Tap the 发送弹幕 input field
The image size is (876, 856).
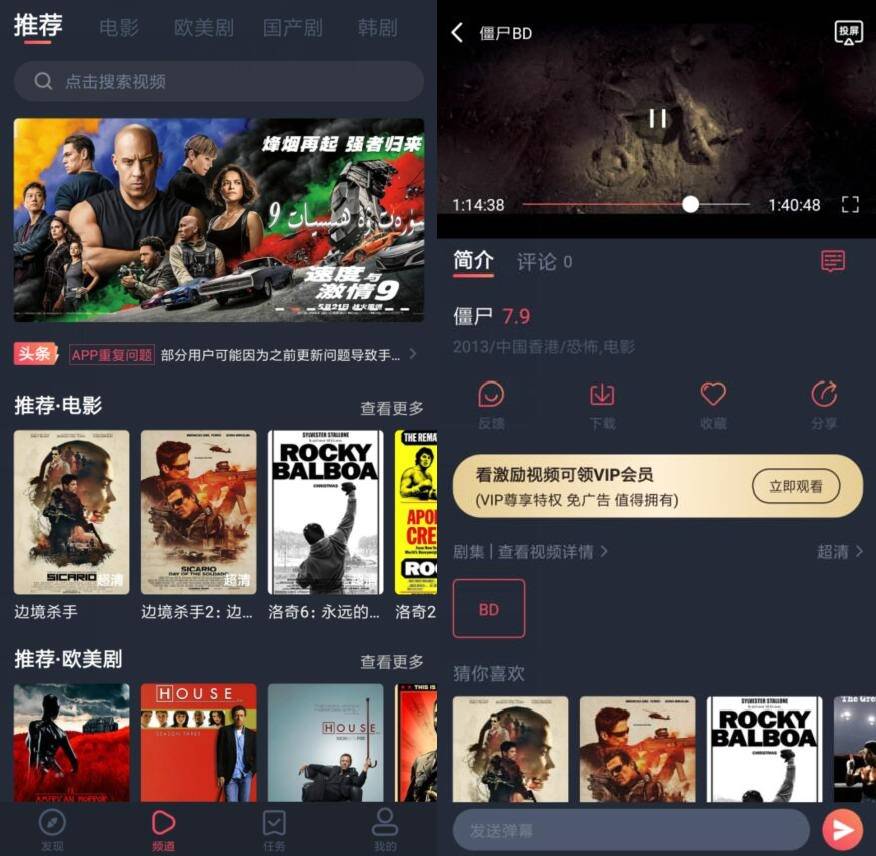630,830
